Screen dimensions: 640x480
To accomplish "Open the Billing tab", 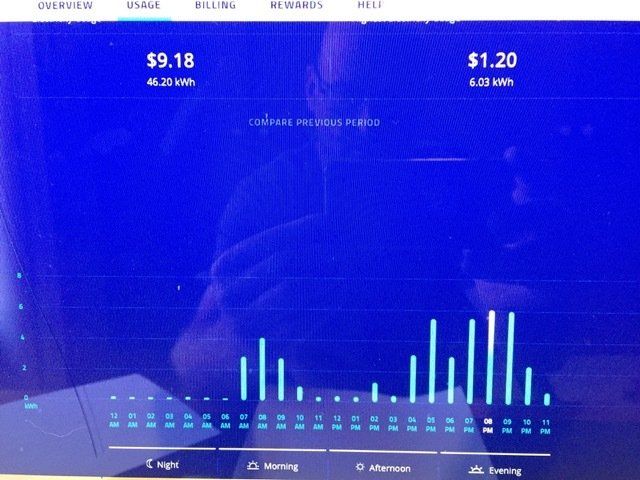I will [x=214, y=6].
